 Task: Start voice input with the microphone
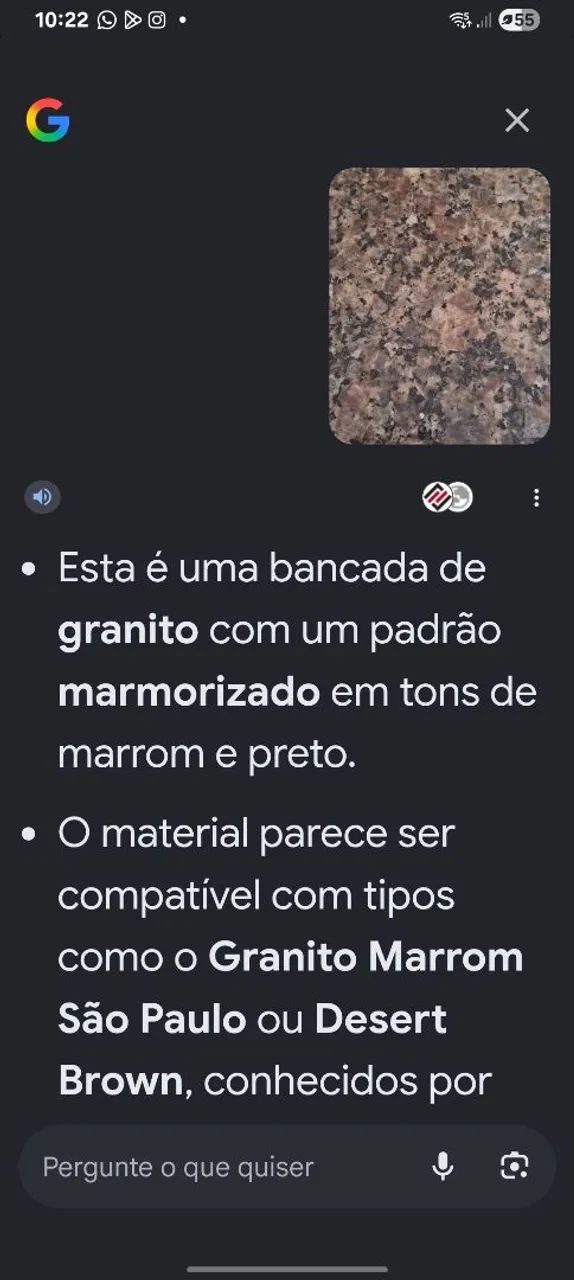click(x=443, y=1166)
